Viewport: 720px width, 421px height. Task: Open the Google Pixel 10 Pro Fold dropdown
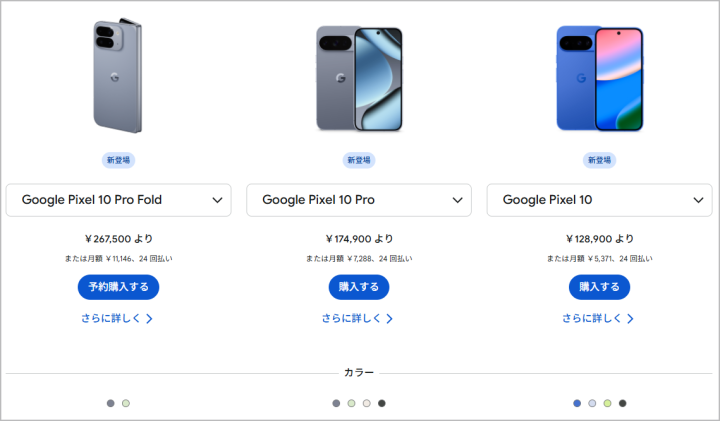coord(118,200)
